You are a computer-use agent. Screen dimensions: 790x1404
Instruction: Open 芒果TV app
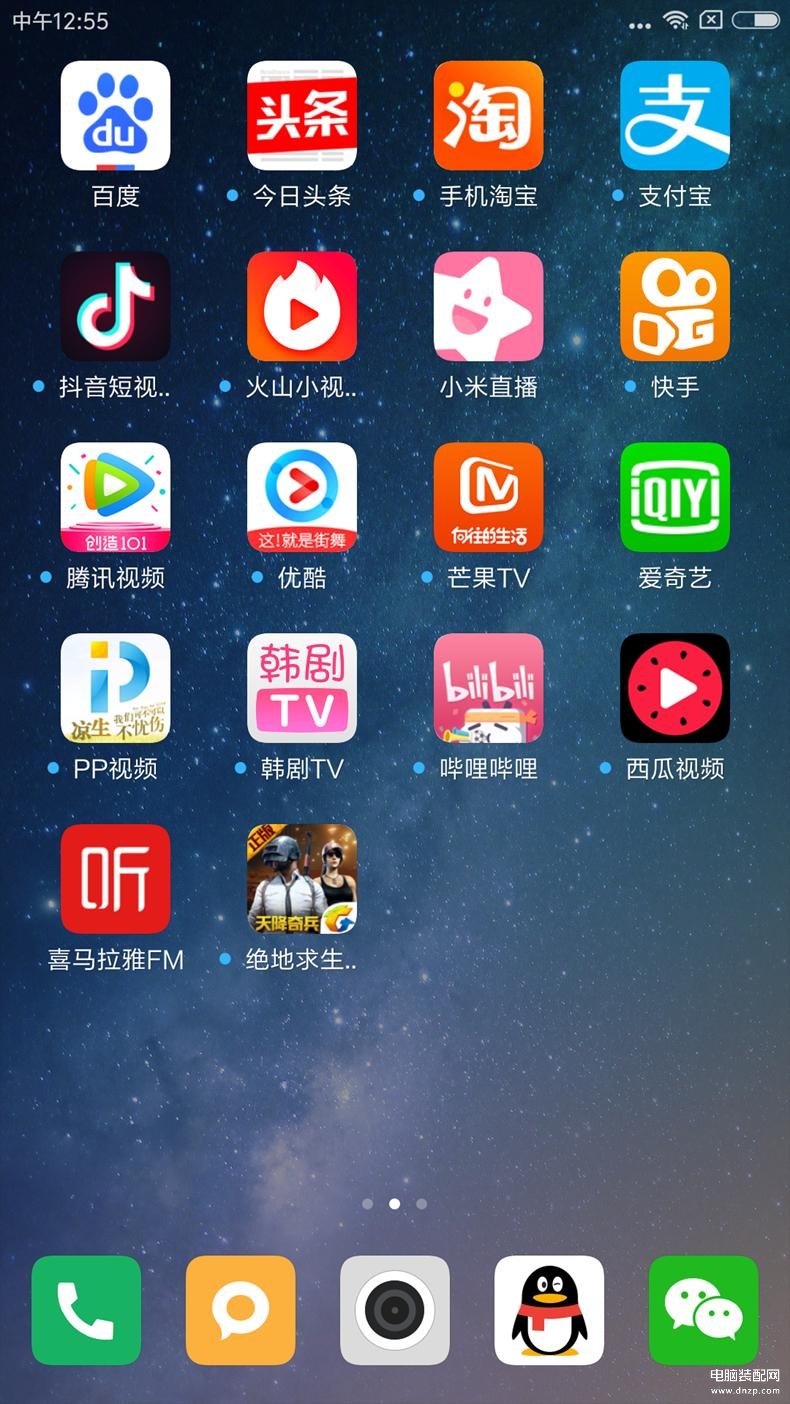pos(488,498)
